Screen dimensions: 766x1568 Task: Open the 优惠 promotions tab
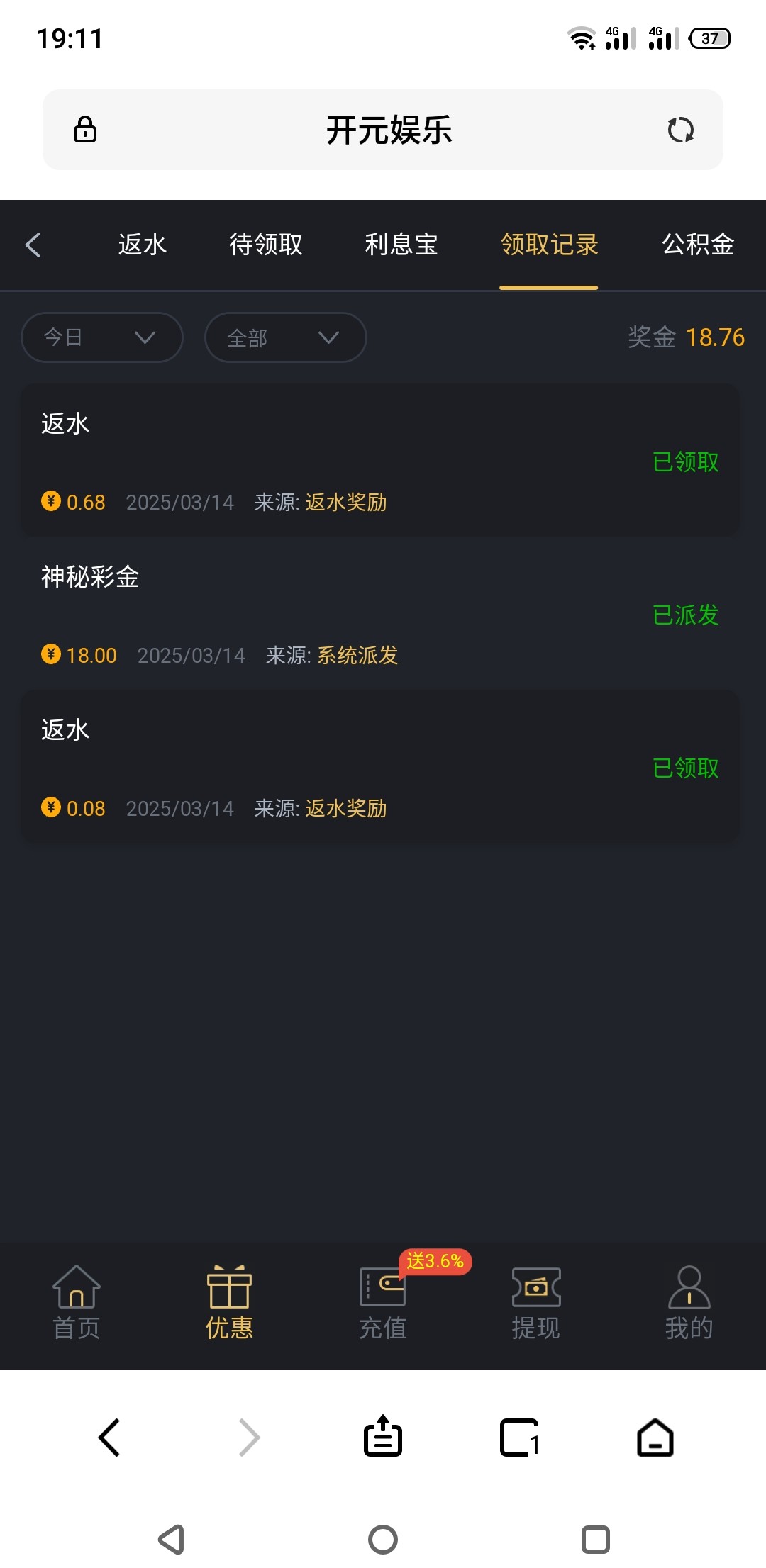229,1303
